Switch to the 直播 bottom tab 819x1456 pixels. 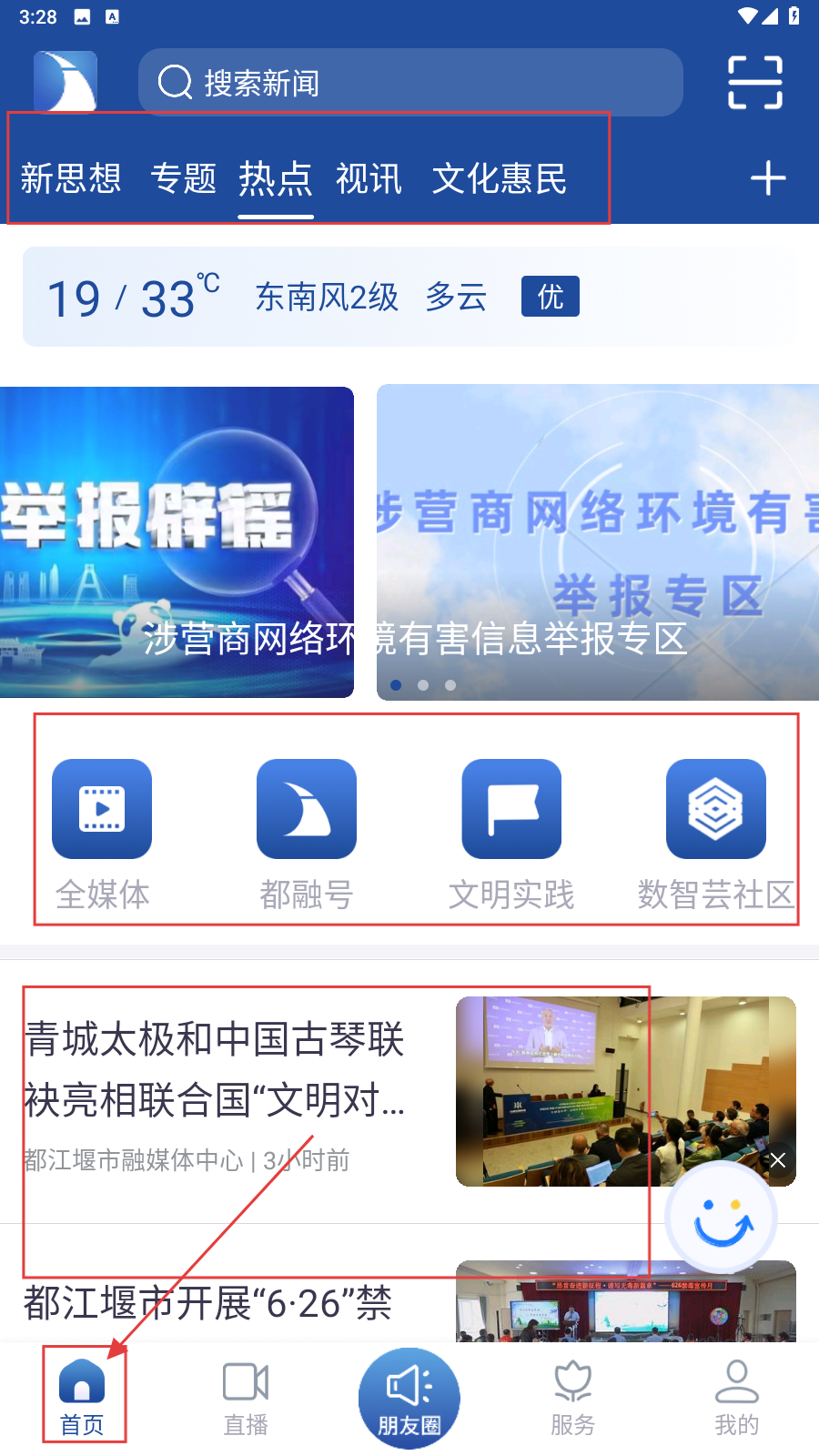pos(246,1399)
